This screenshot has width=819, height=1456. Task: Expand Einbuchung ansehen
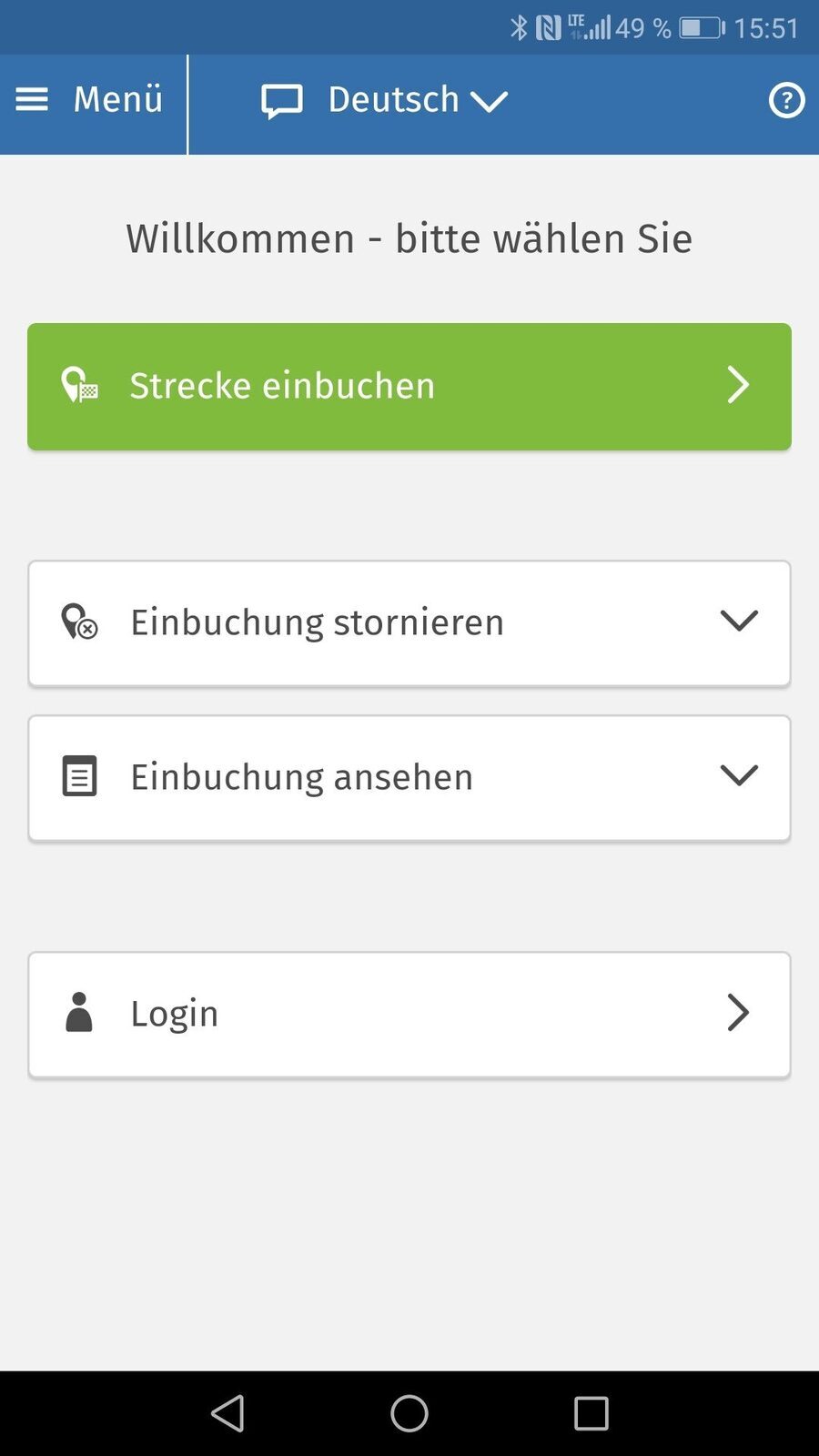click(x=409, y=778)
